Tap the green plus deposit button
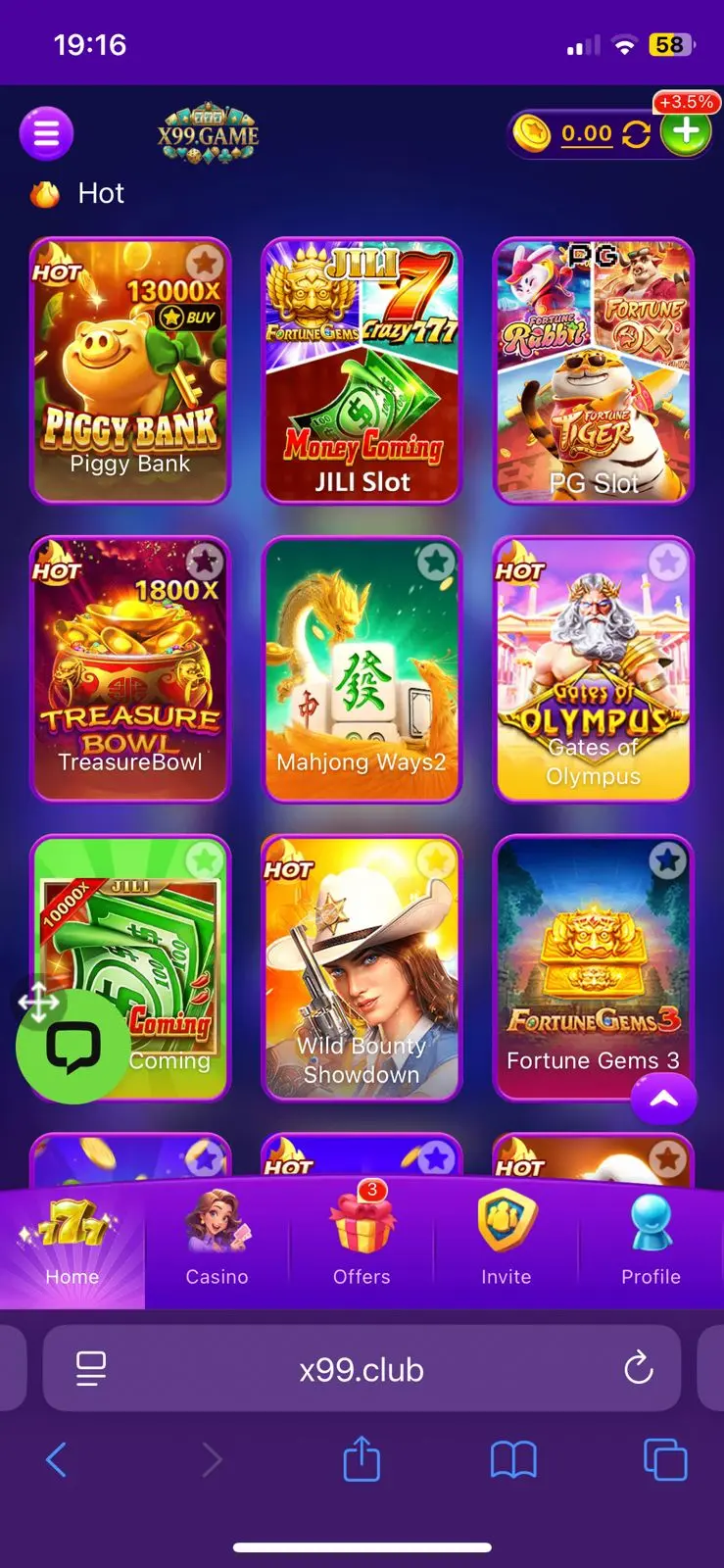The image size is (724, 1568). coord(686,132)
